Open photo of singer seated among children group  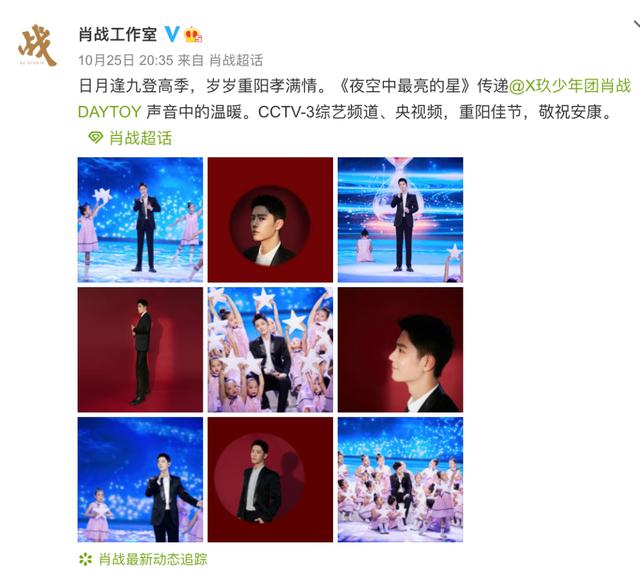pos(400,479)
